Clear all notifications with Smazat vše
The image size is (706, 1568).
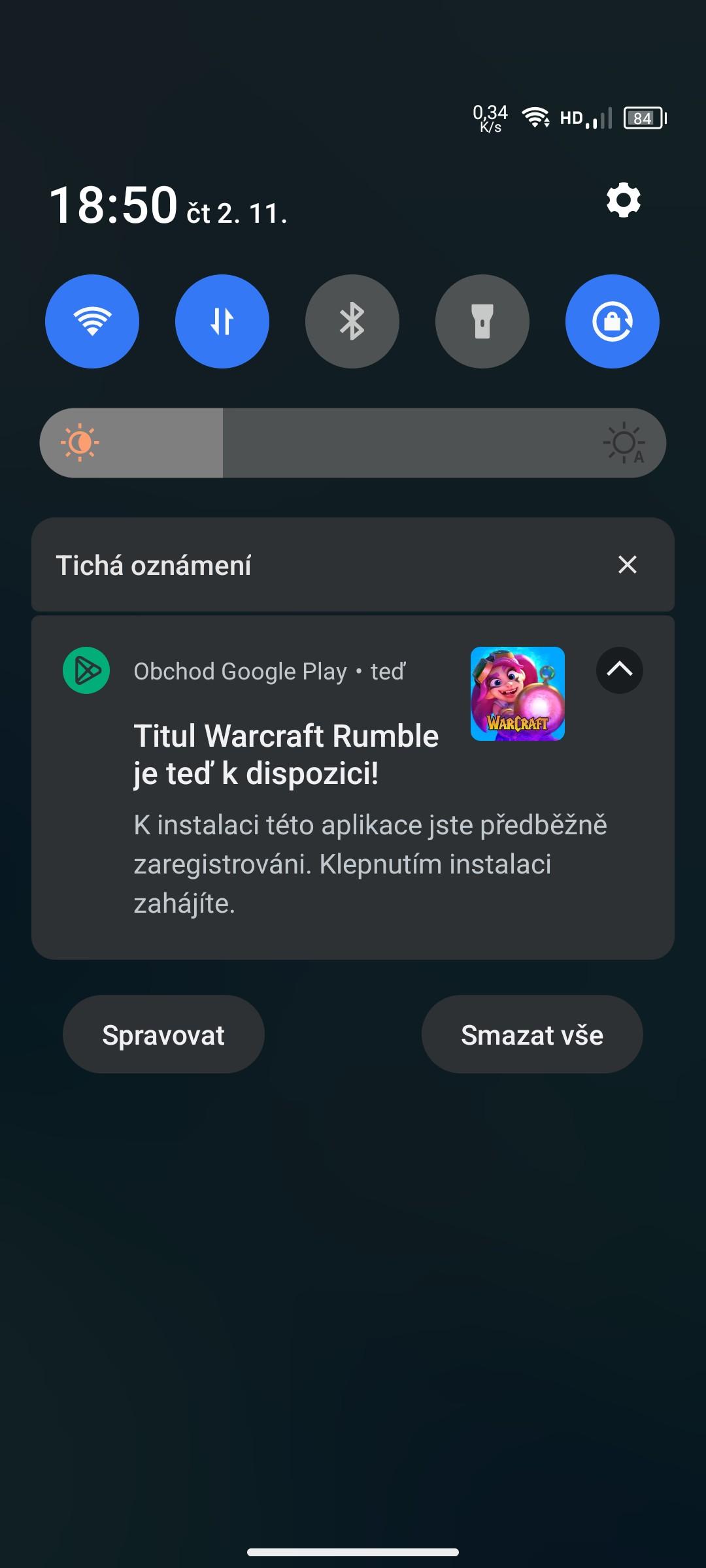[x=532, y=1034]
